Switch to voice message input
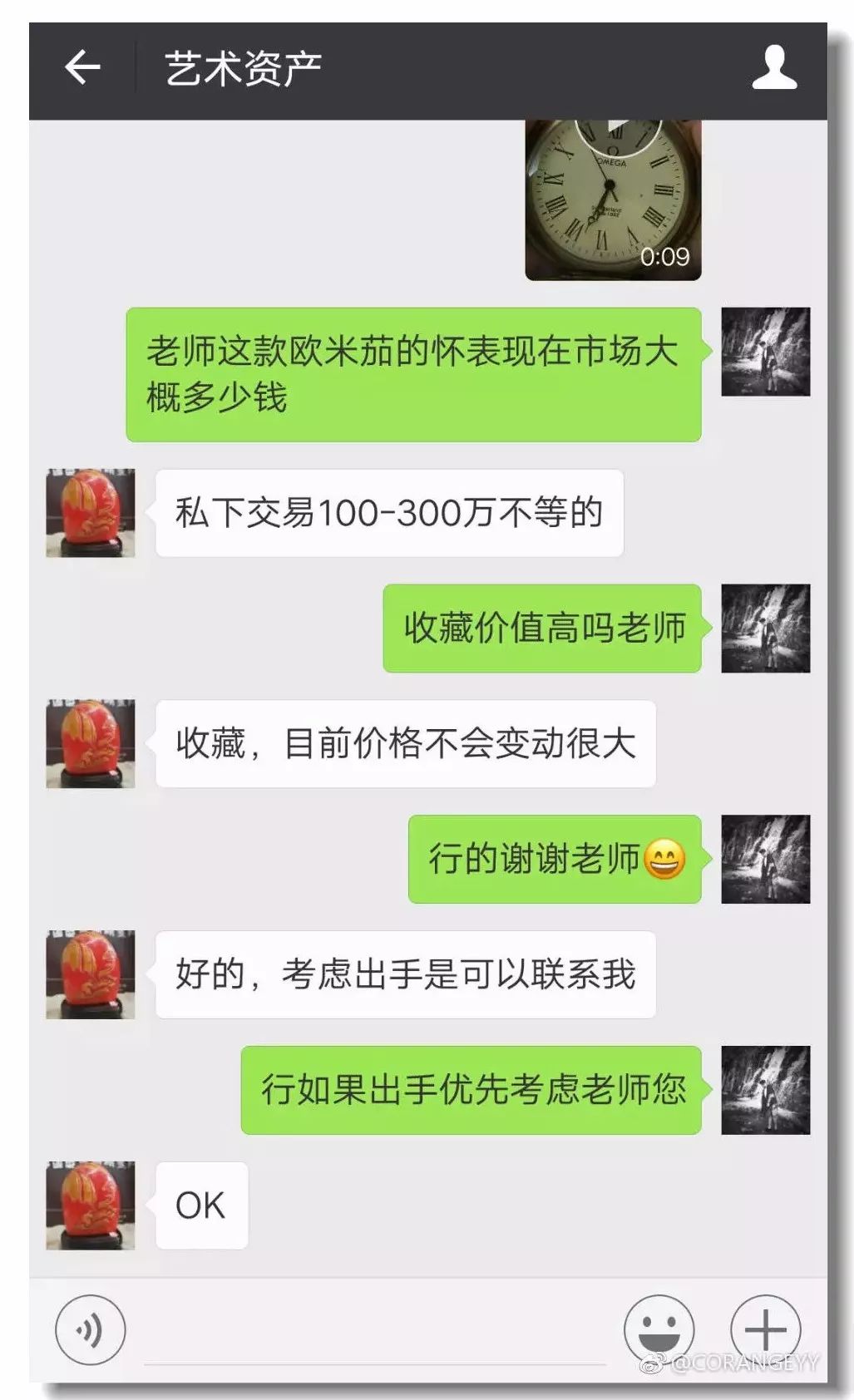The width and height of the screenshot is (854, 1400). point(90,1329)
